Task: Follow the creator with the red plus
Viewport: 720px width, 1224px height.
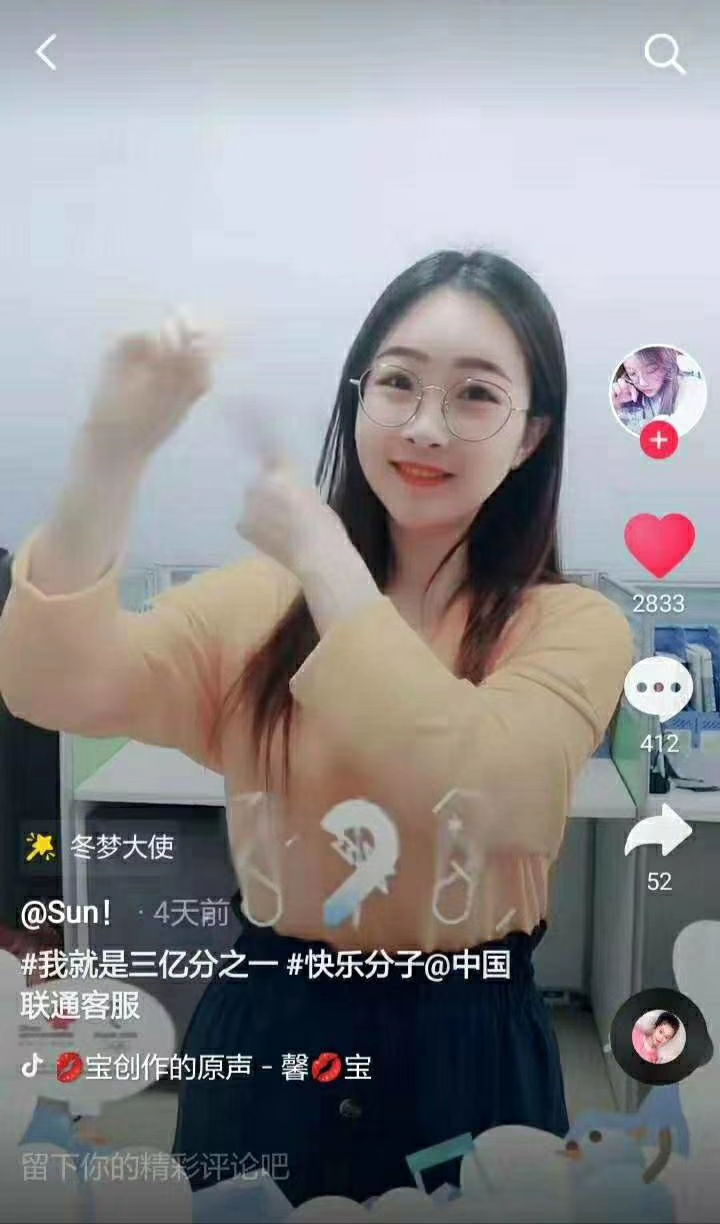Action: (658, 440)
